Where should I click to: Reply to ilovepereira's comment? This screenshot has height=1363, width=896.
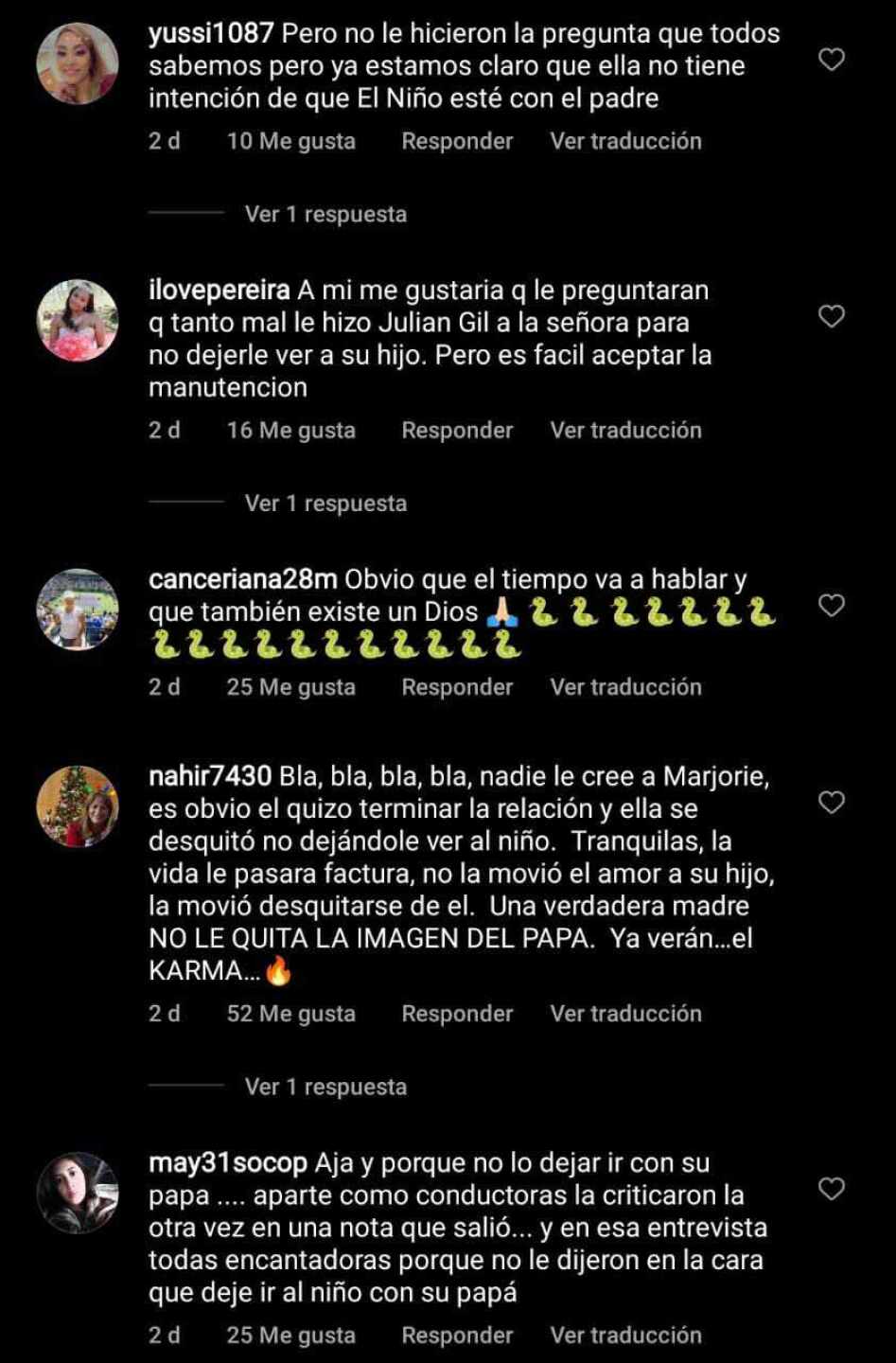(457, 430)
